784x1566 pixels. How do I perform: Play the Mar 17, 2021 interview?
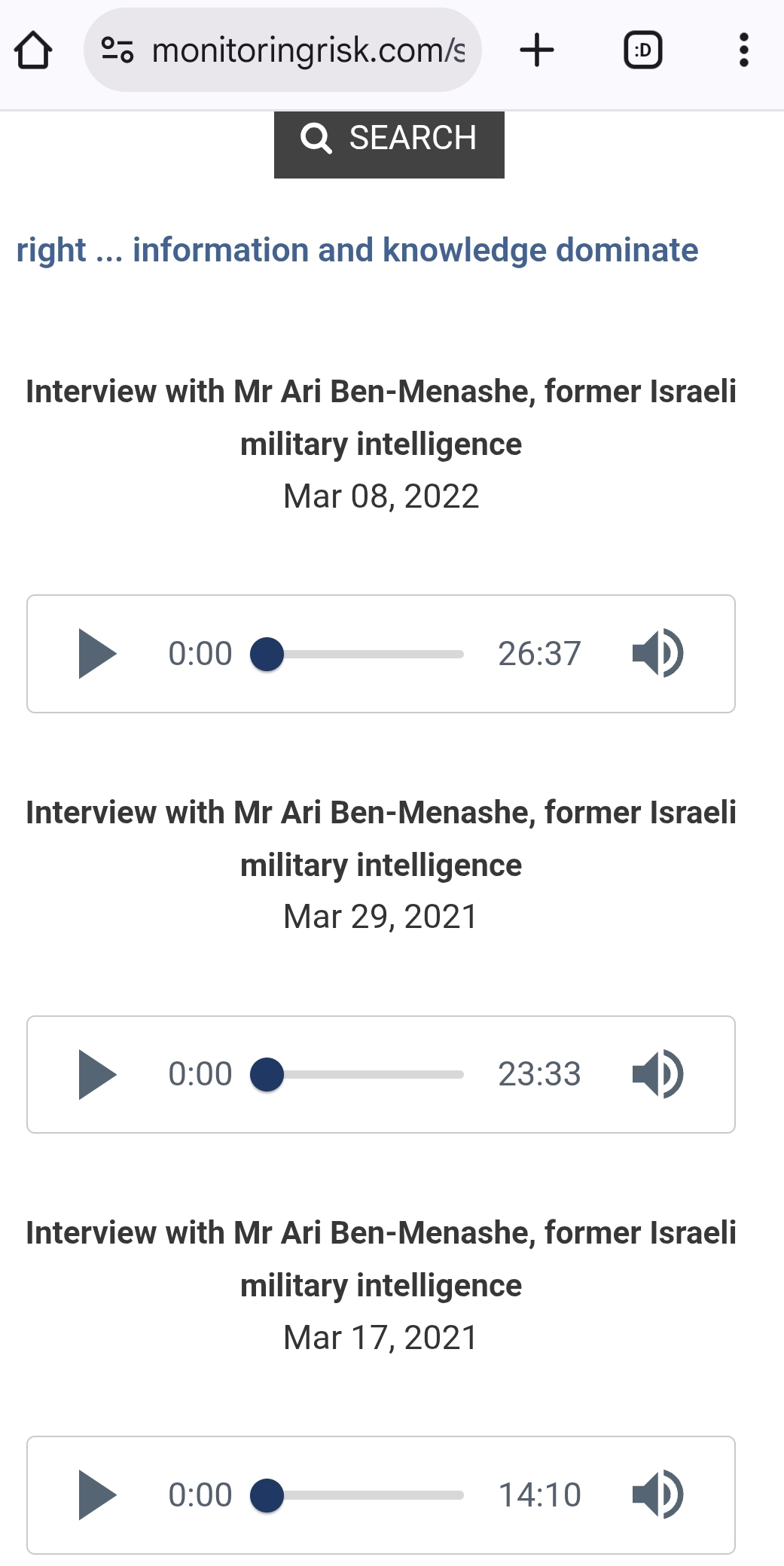point(97,1495)
